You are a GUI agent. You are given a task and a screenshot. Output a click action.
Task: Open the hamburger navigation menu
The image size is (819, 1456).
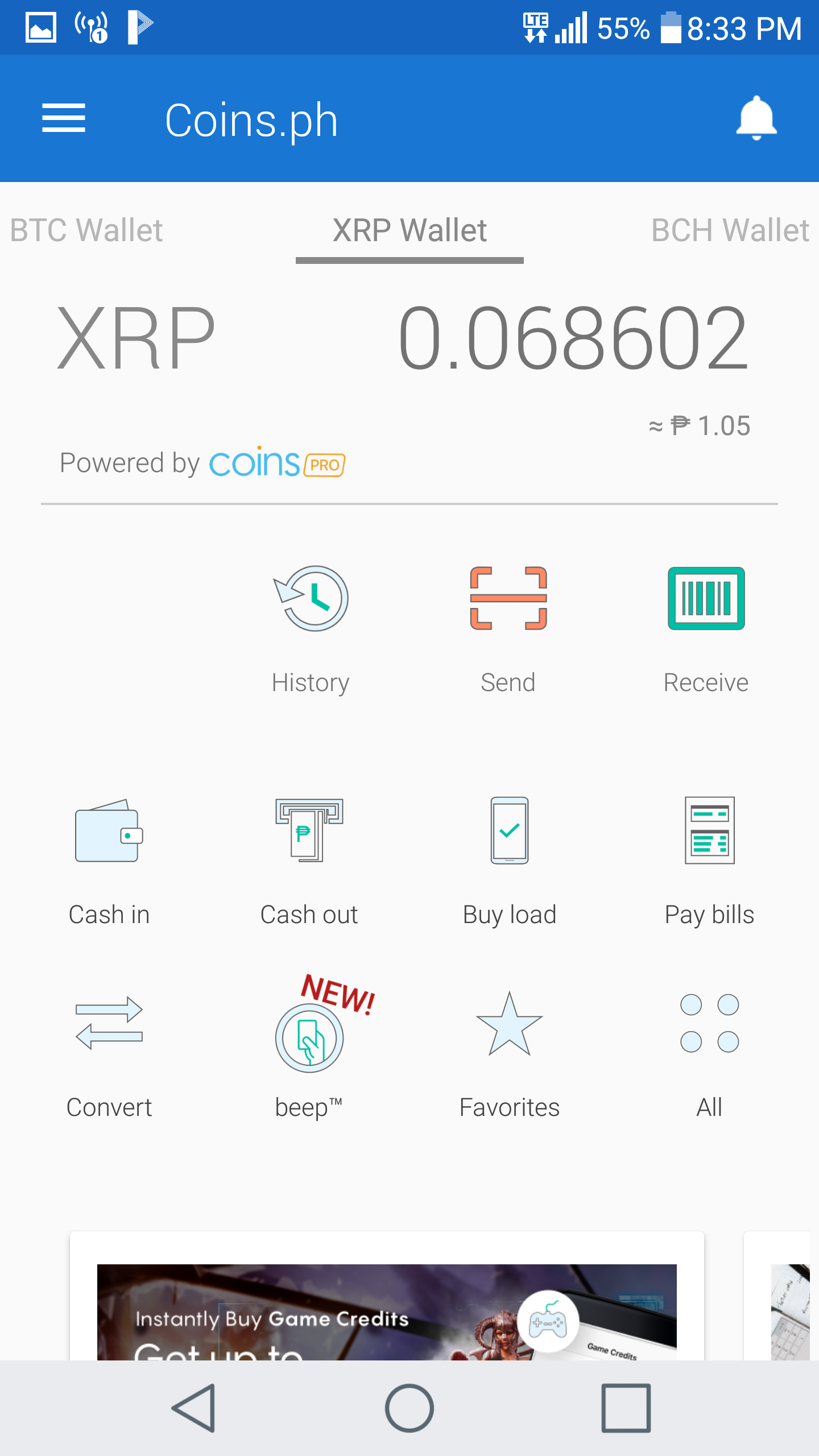pos(64,118)
